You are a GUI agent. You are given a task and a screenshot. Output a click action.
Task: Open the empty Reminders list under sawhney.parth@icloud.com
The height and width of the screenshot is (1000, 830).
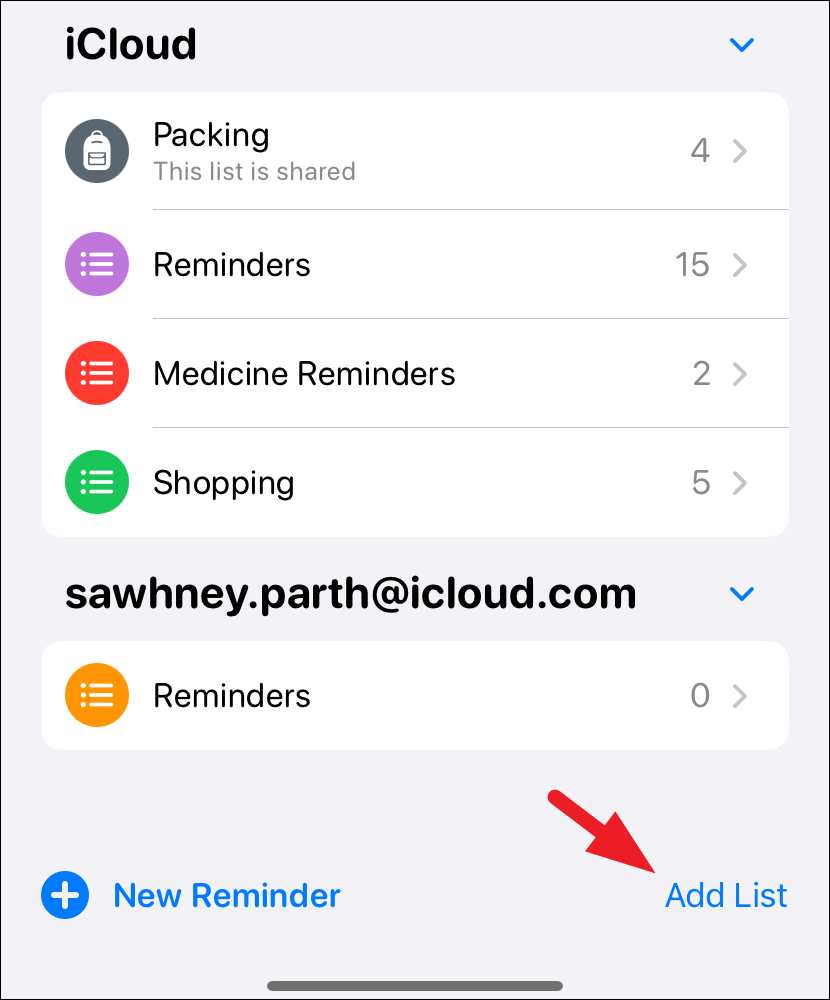click(x=414, y=695)
